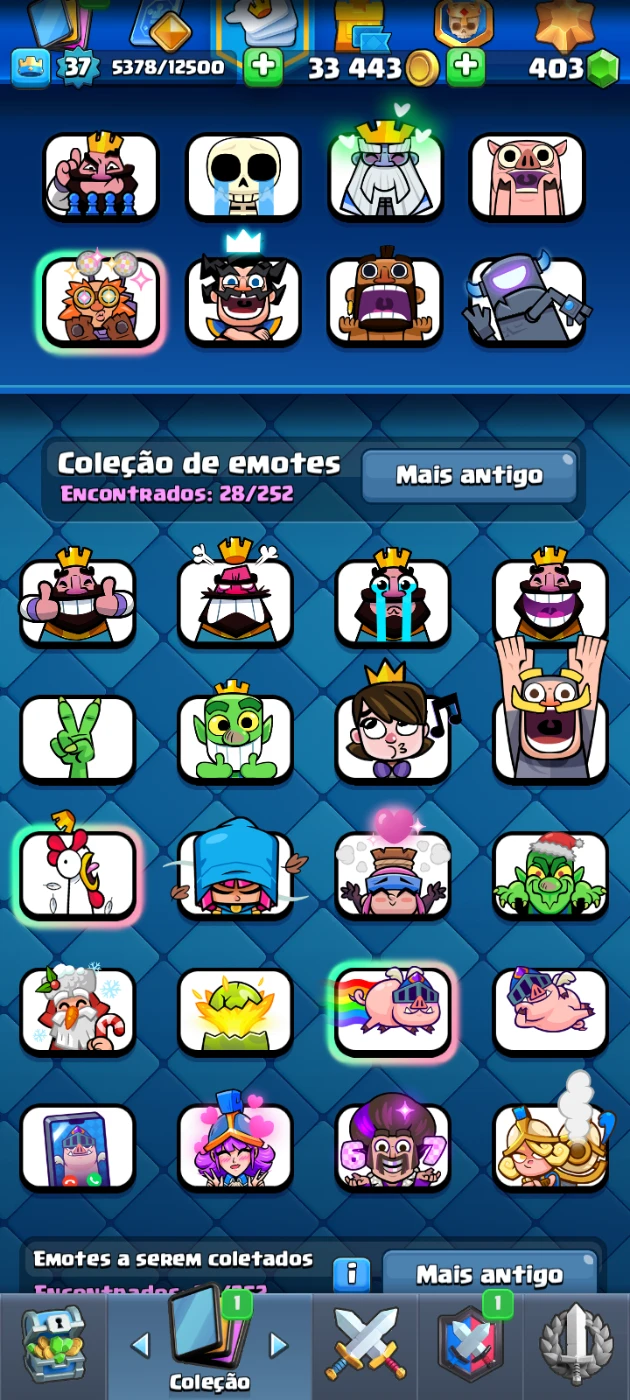Switch to the events sword laurel tab

[576, 1346]
